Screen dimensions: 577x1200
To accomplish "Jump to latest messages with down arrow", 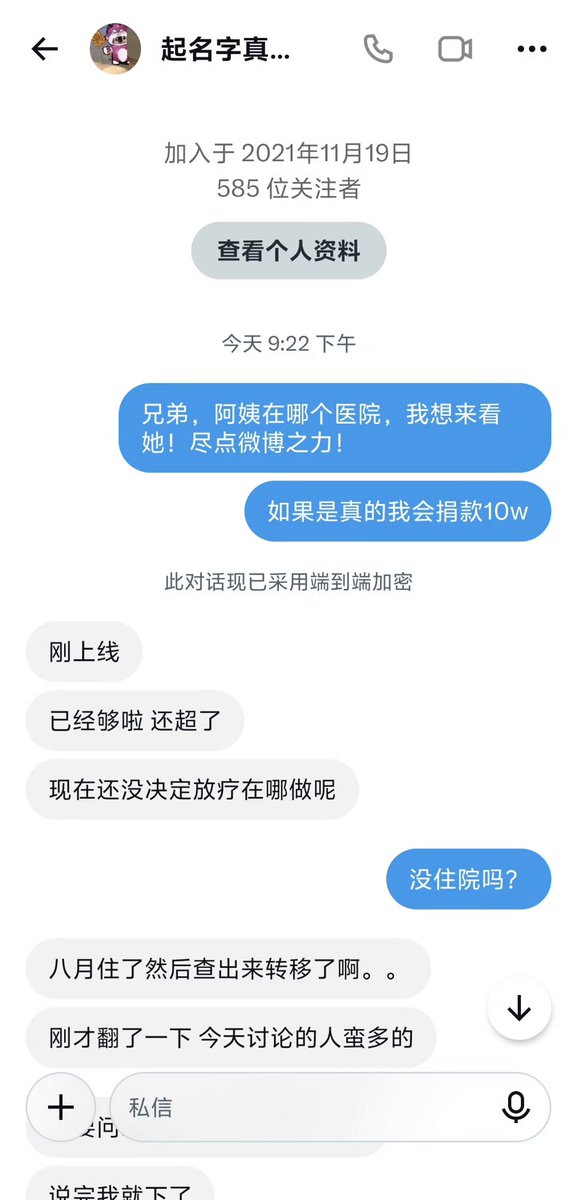I will [519, 1009].
